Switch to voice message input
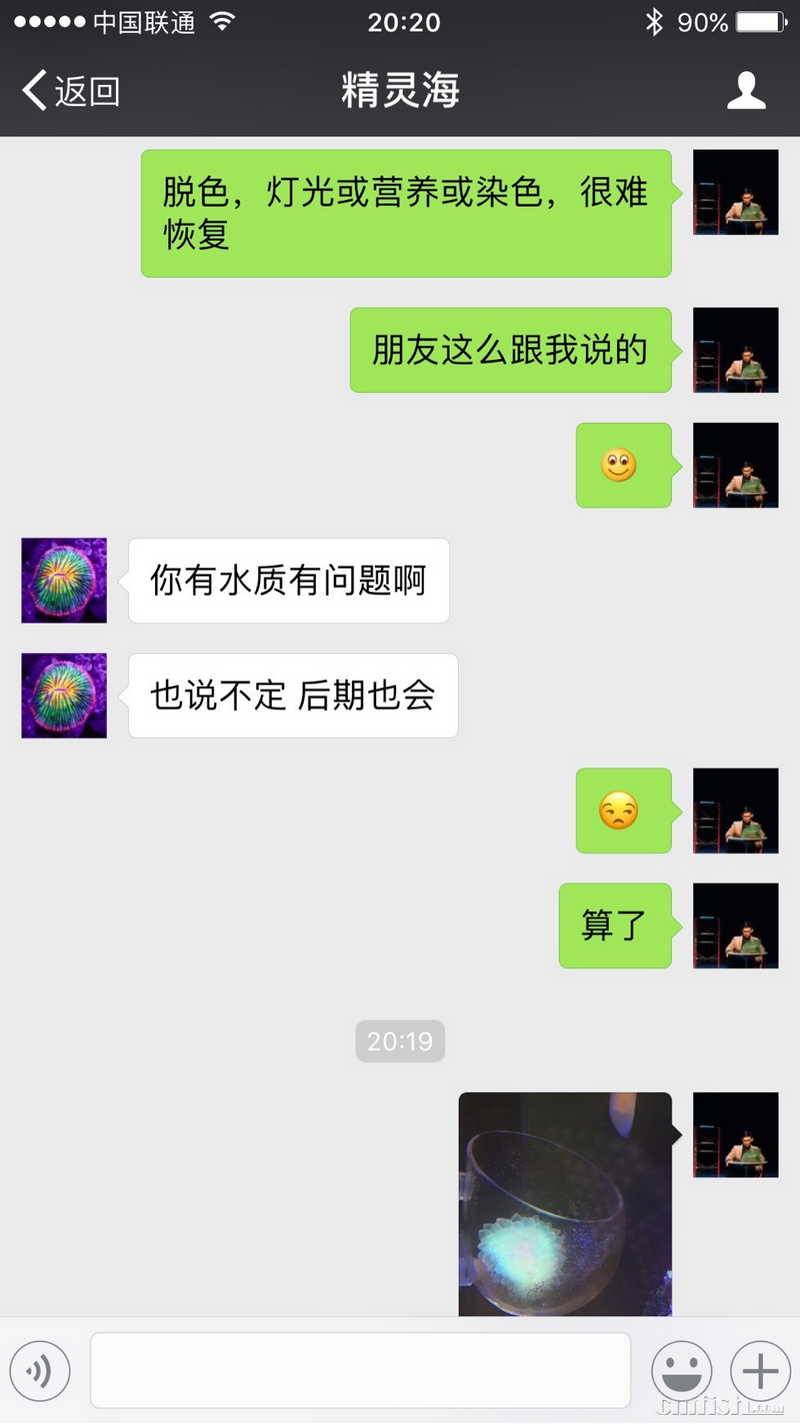The width and height of the screenshot is (800, 1424). tap(40, 1371)
